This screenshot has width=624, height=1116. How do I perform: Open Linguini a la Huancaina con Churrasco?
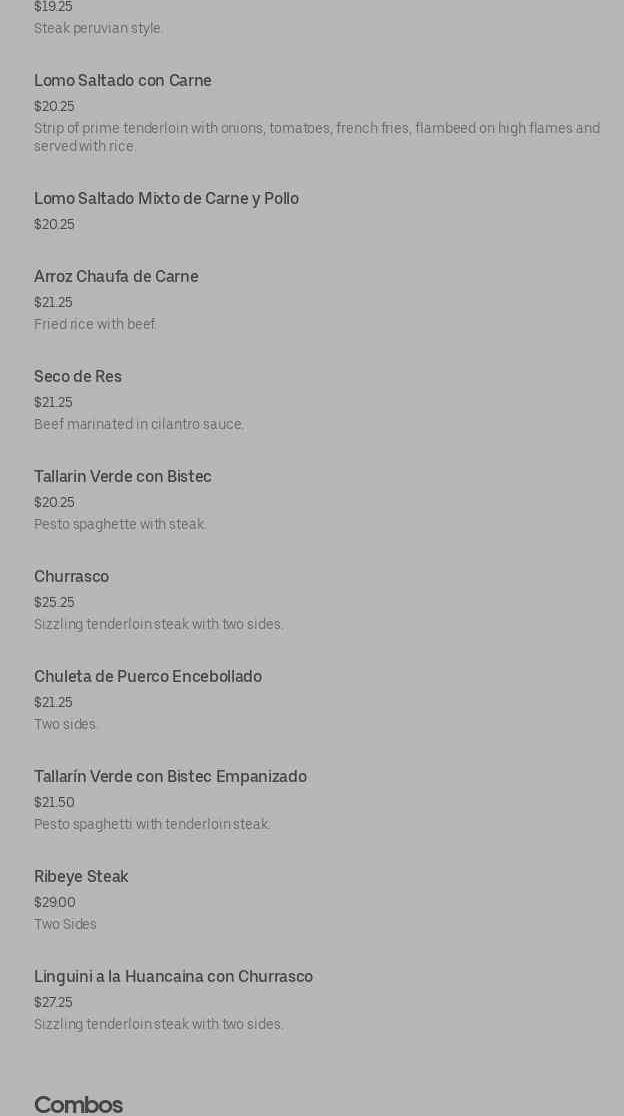(173, 977)
